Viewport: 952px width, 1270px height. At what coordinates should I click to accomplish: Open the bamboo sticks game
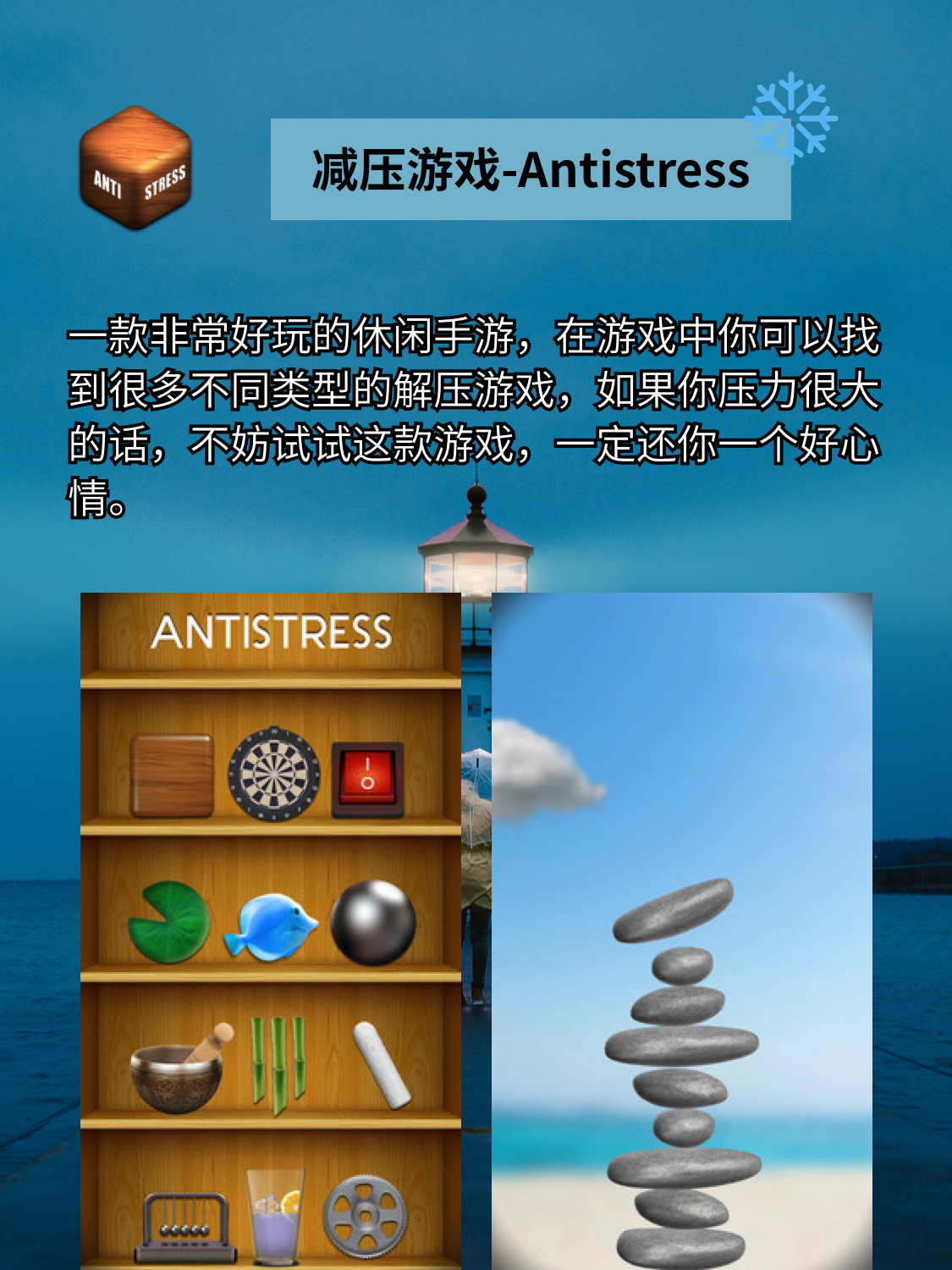277,1063
